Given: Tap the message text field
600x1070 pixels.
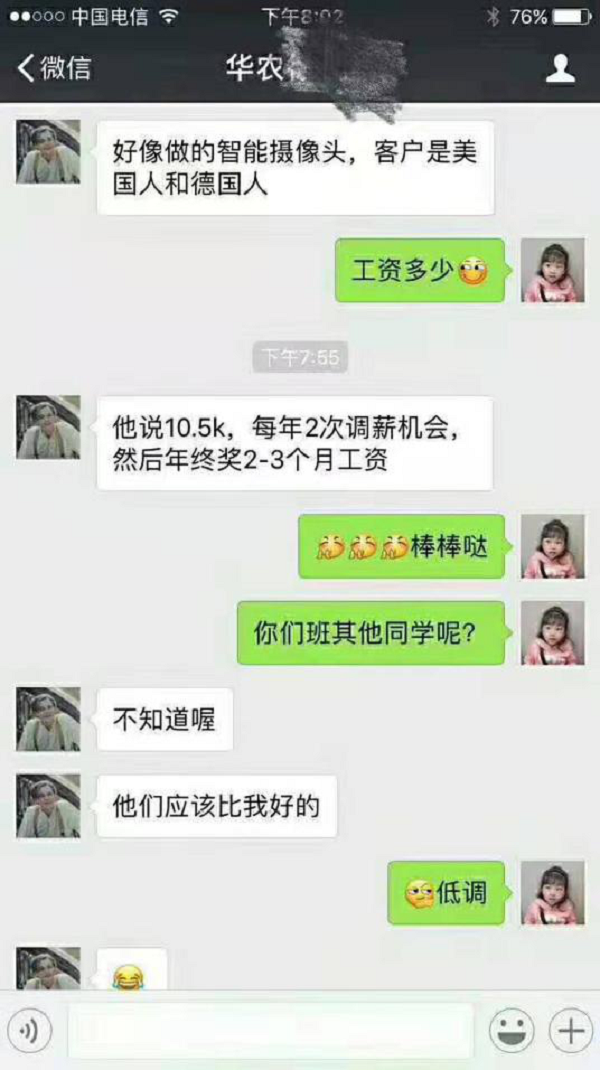Looking at the screenshot, I should click(x=270, y=1031).
